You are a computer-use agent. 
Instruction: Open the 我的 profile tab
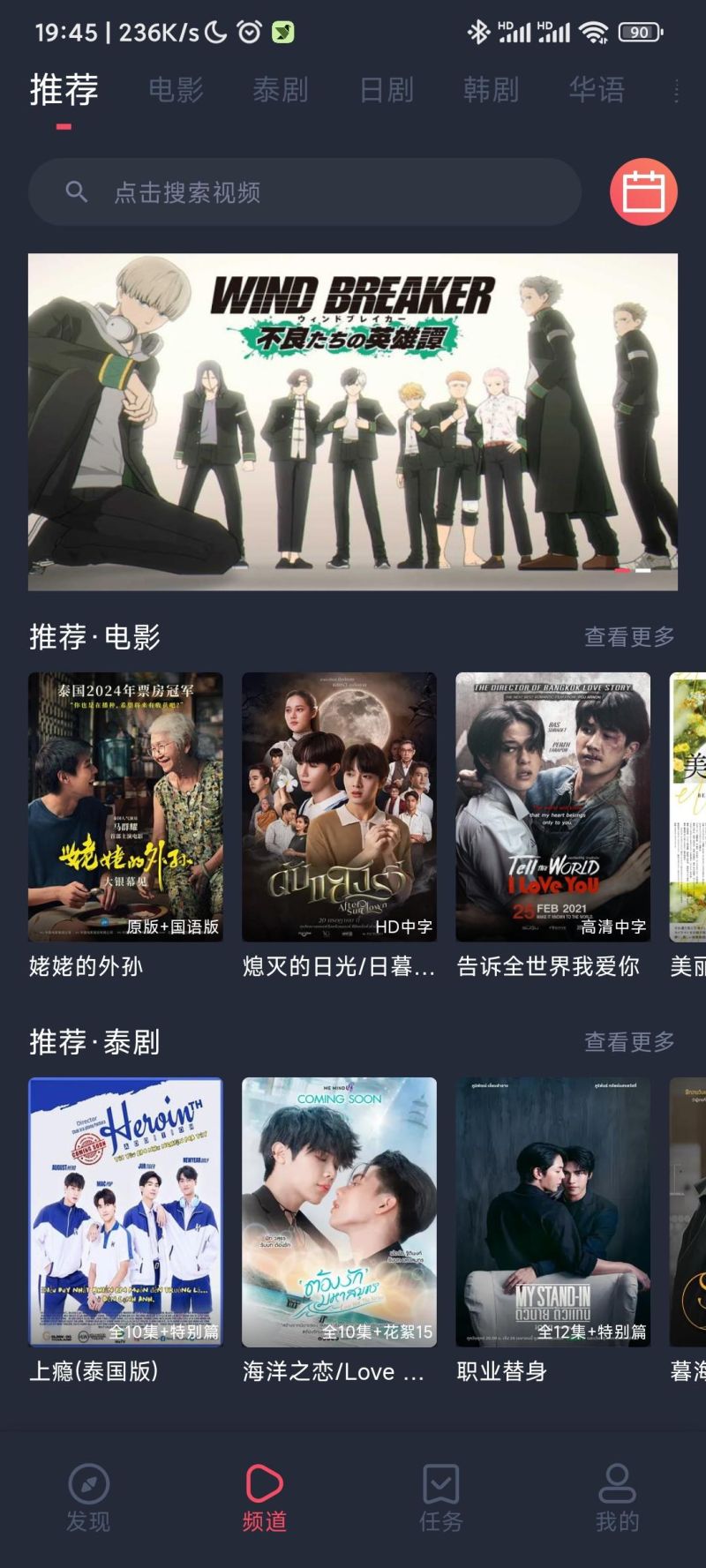(x=617, y=1497)
